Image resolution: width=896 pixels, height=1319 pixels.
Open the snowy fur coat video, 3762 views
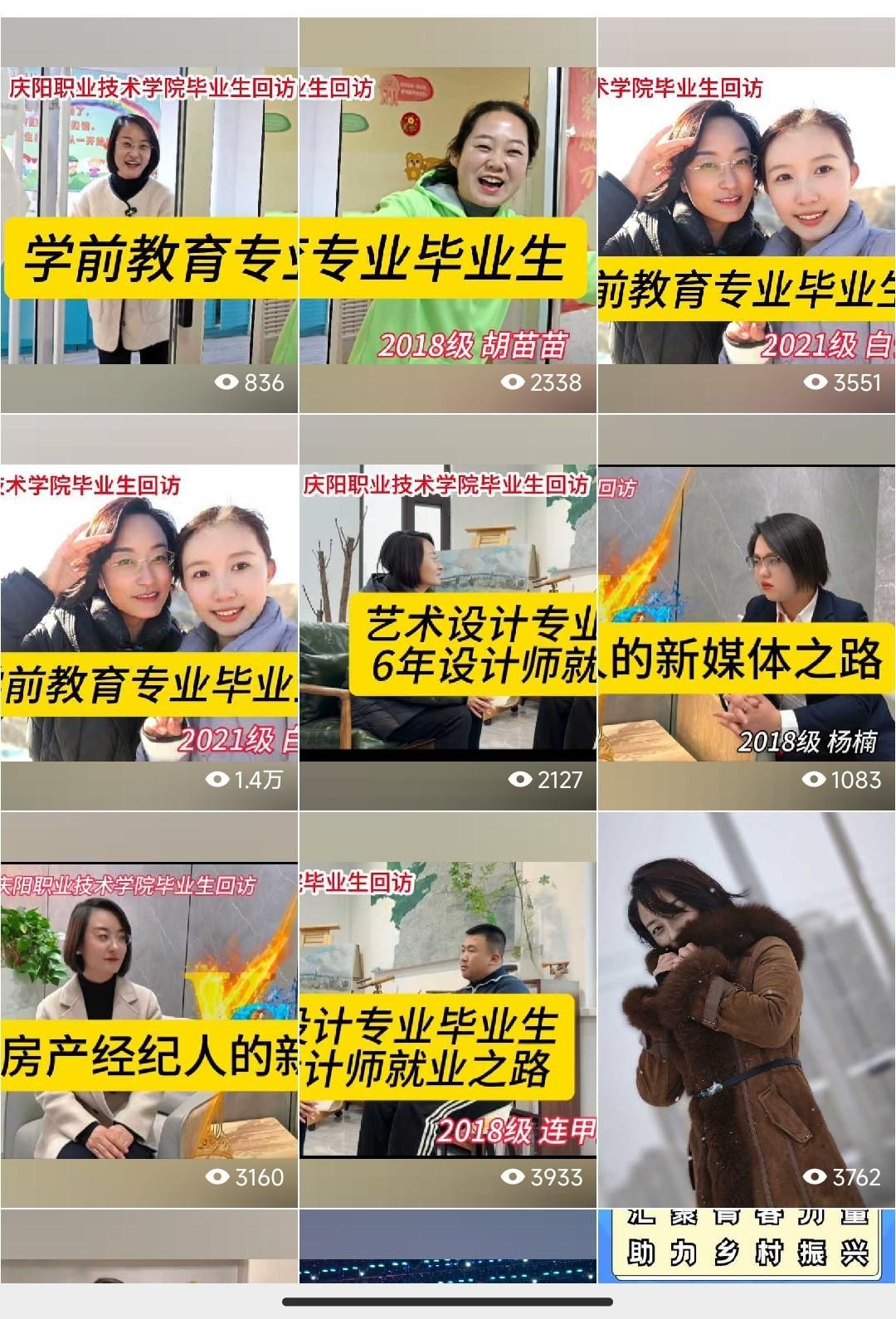pos(747,1010)
